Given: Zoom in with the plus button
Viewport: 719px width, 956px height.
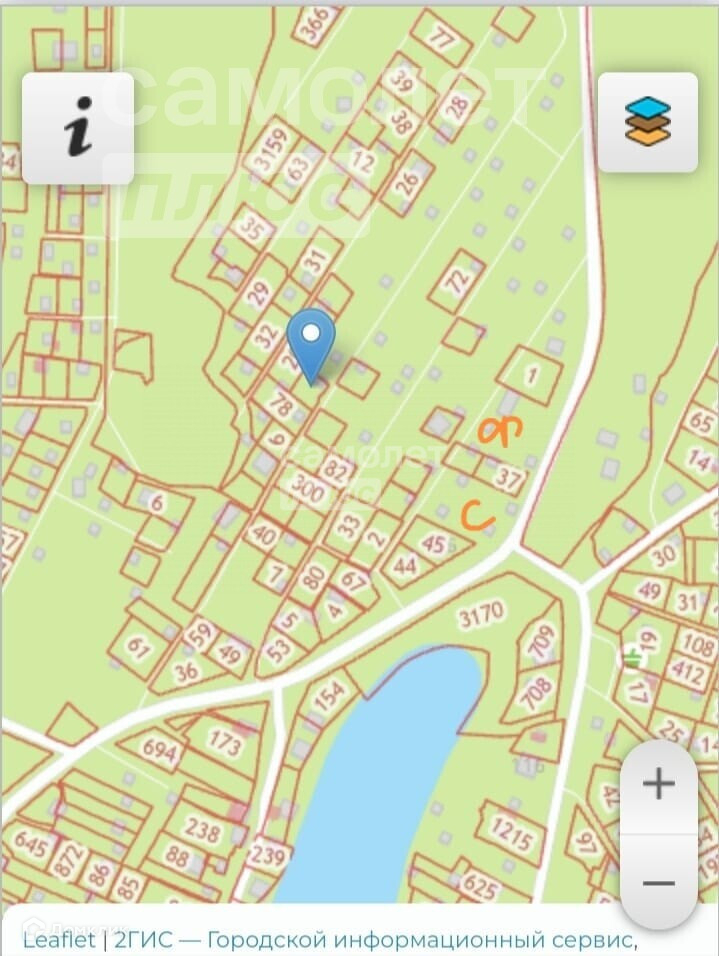Looking at the screenshot, I should click(658, 785).
